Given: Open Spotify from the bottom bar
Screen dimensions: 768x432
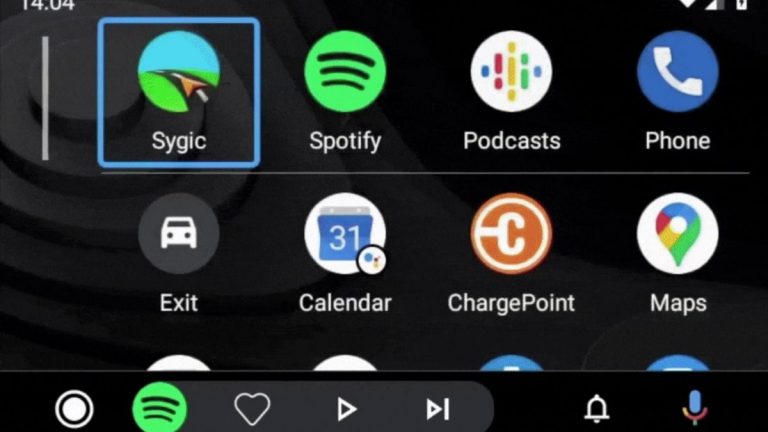Looking at the screenshot, I should (x=160, y=408).
